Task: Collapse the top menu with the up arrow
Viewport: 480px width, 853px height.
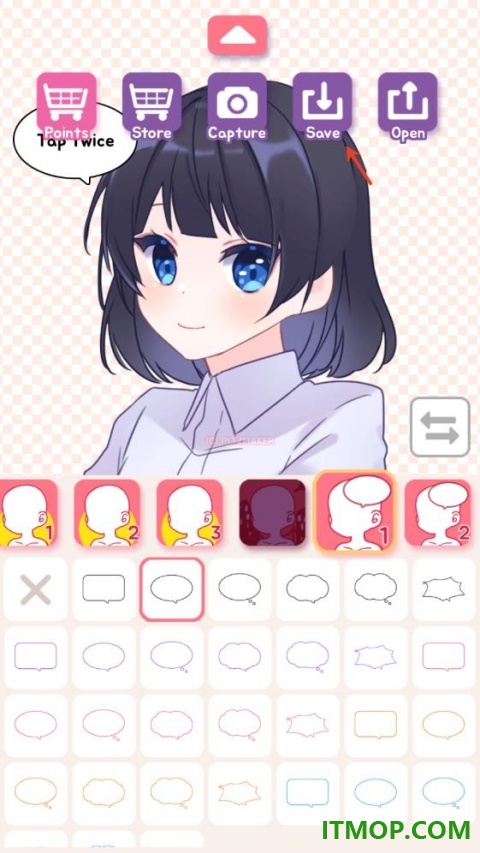Action: (237, 35)
